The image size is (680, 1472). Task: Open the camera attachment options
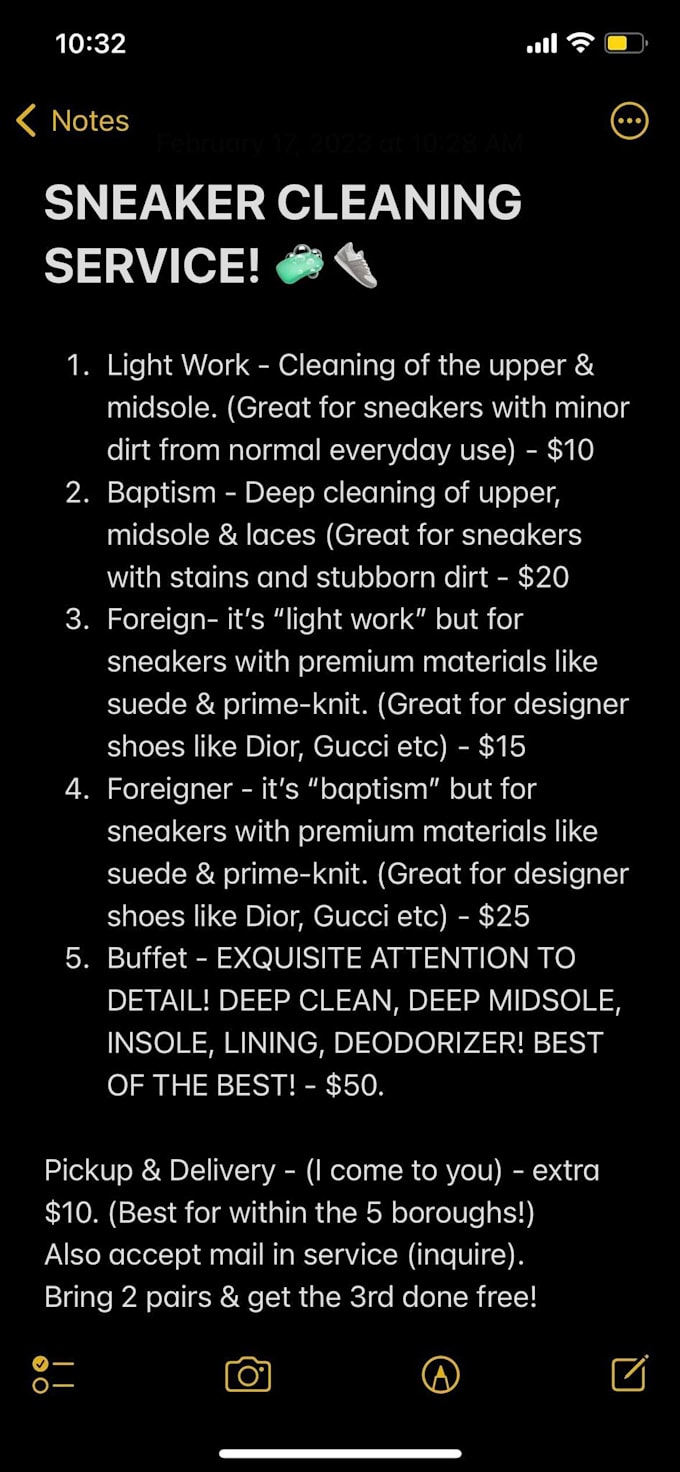[x=247, y=1375]
